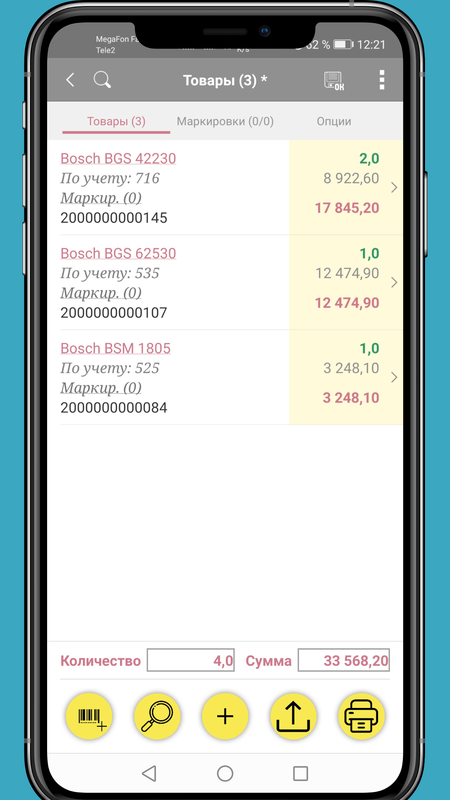Screen dimensions: 450x800
Task: Open the Bosch BSM 1805 product link
Action: tap(115, 348)
